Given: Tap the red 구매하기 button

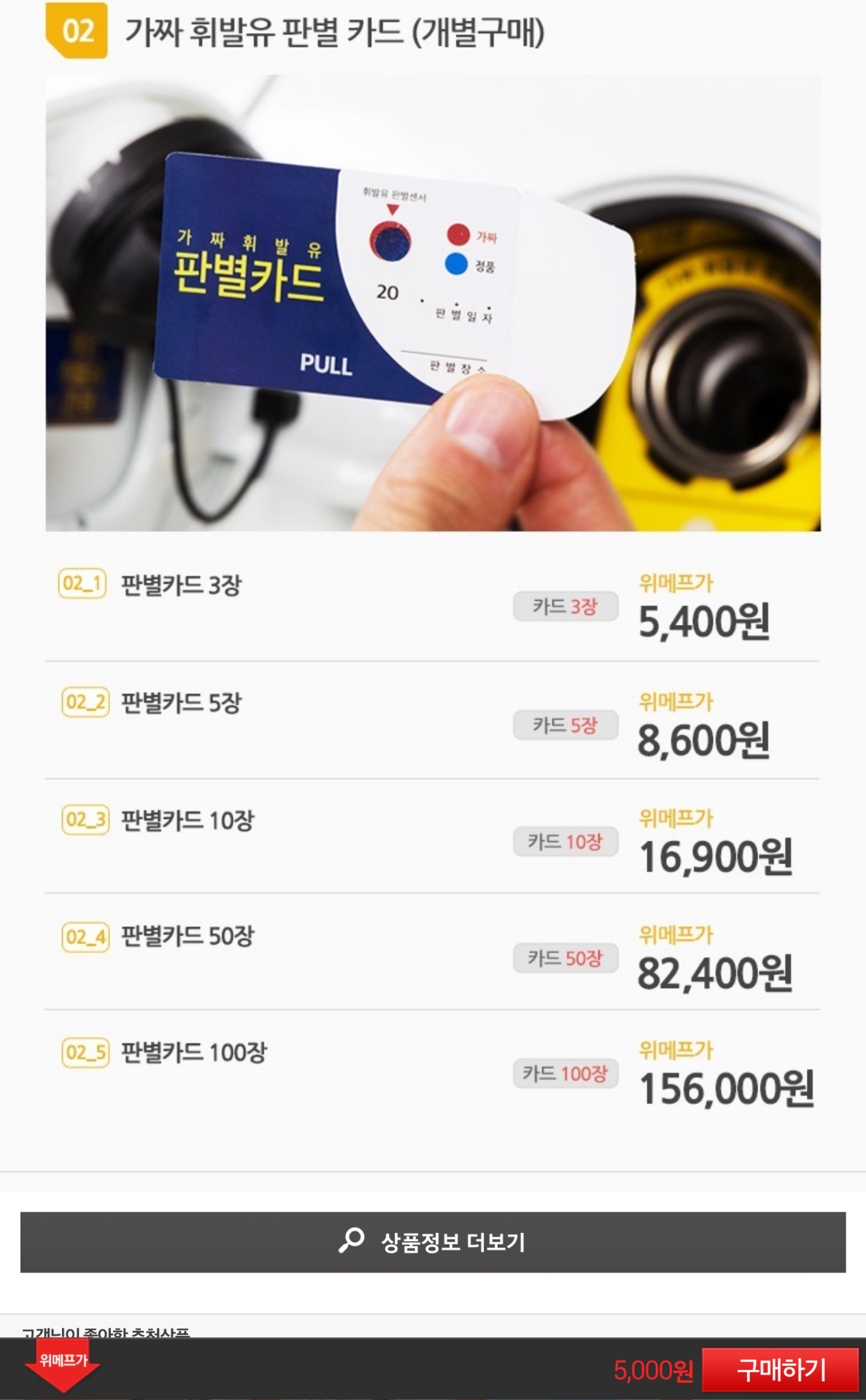Looking at the screenshot, I should pos(780,1370).
